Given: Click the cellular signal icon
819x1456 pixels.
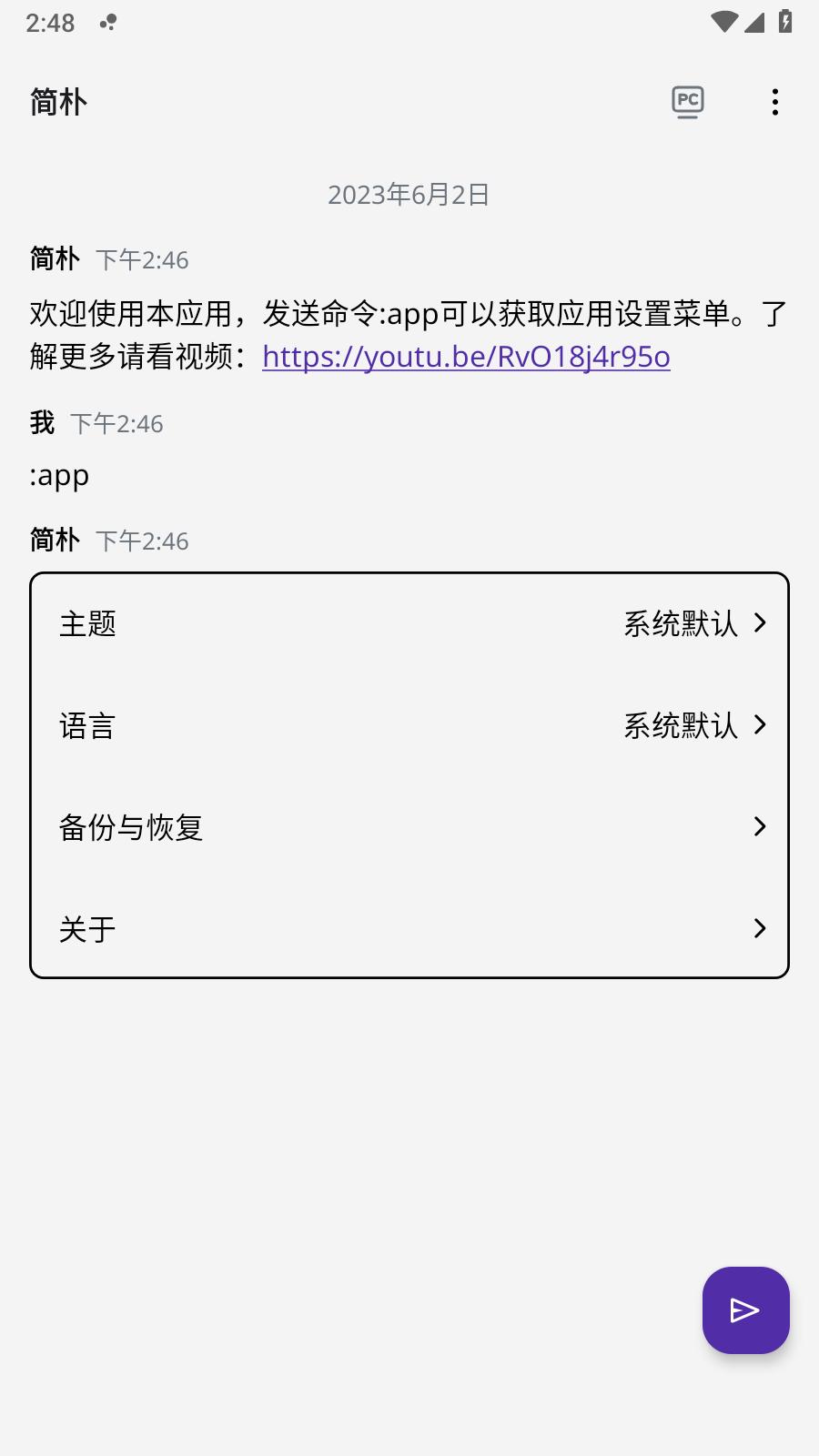Looking at the screenshot, I should click(x=755, y=23).
